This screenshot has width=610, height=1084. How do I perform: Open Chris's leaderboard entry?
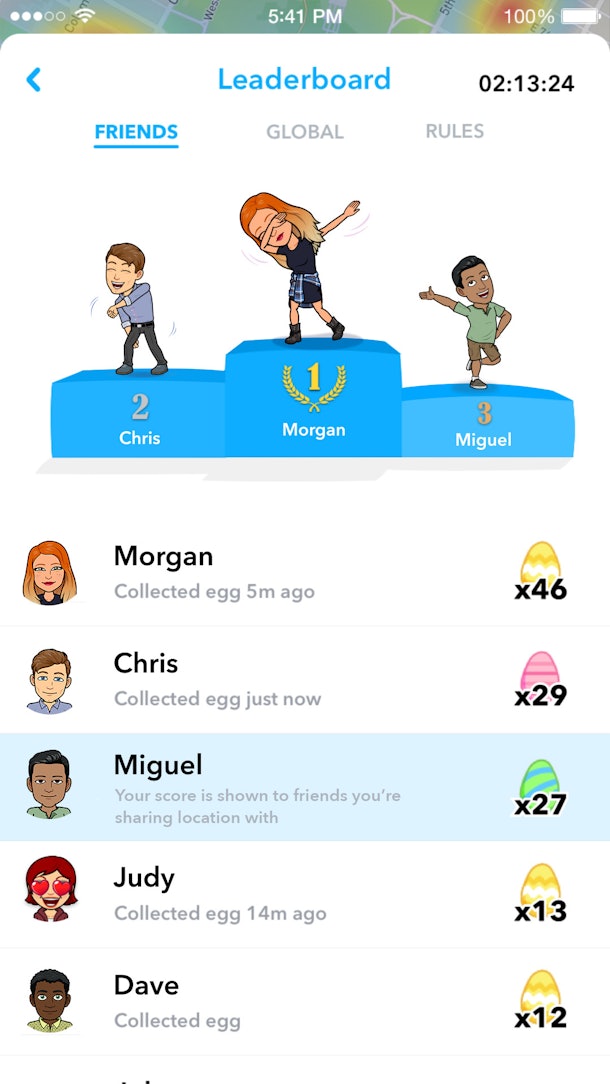[304, 680]
